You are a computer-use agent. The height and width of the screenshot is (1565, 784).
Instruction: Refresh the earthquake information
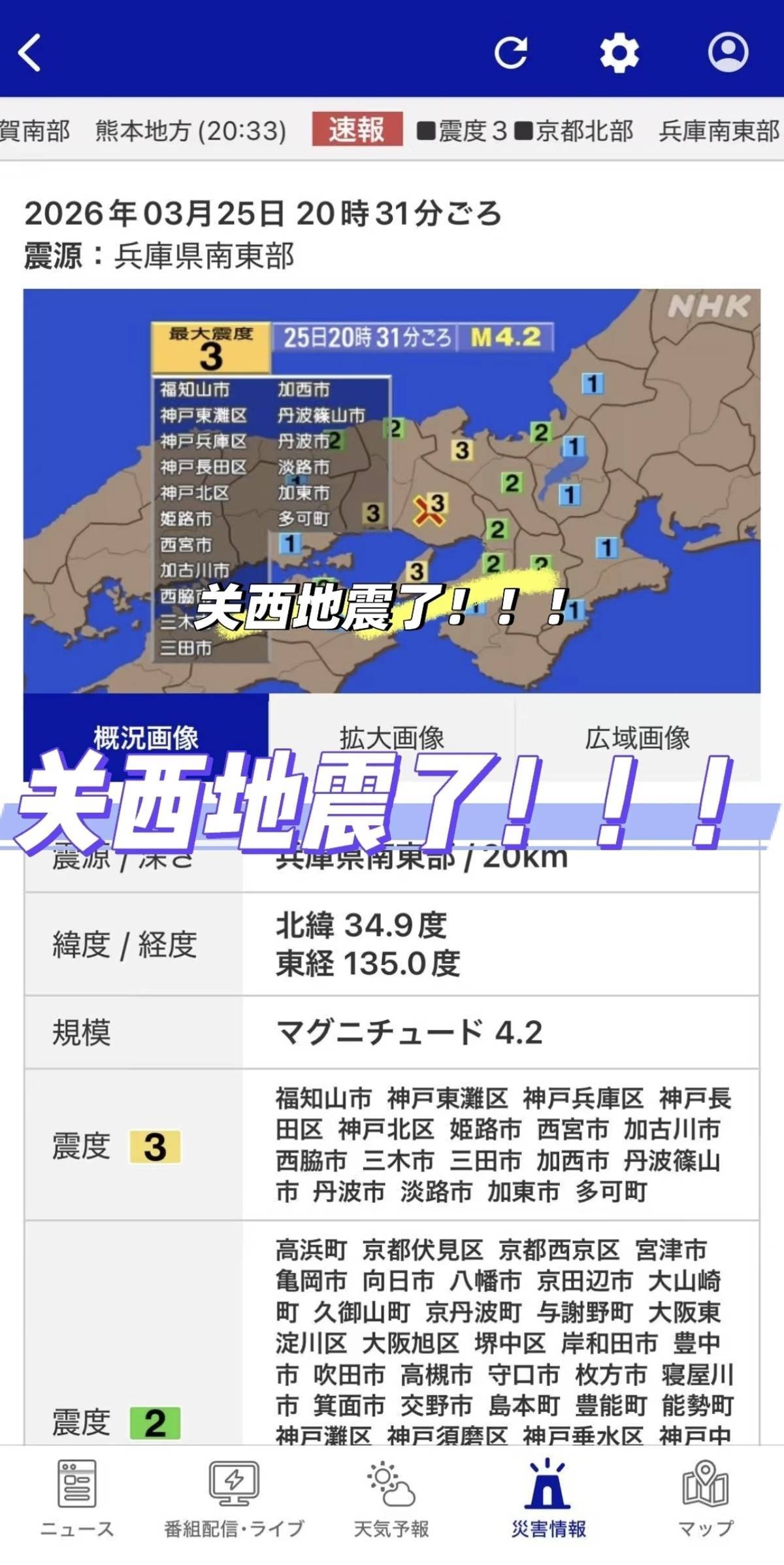coord(510,52)
